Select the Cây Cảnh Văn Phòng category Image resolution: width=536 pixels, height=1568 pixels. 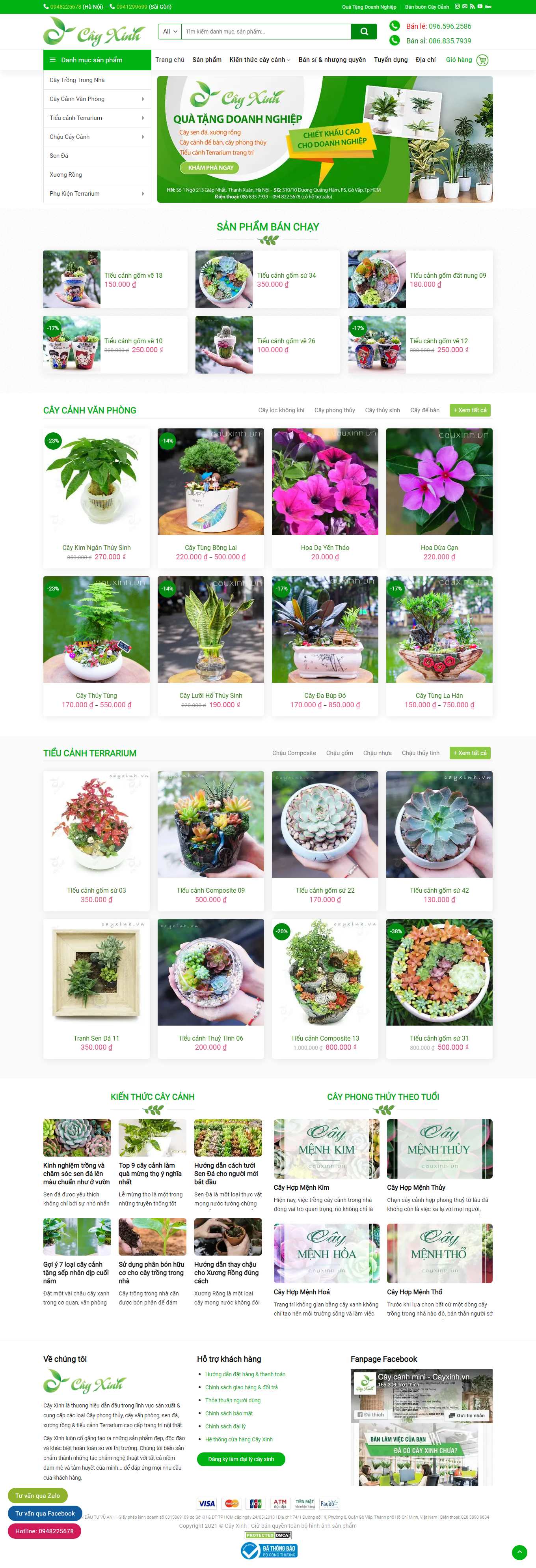pyautogui.click(x=97, y=99)
